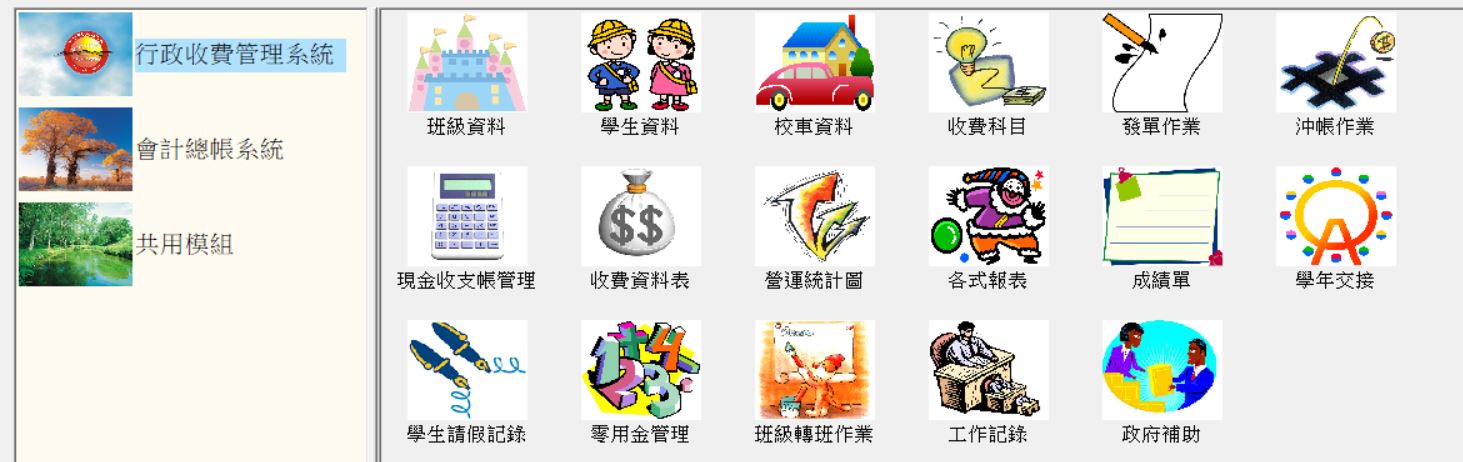Viewport: 1463px width, 462px height.
Task: Open 政府補助 module
Action: pyautogui.click(x=1161, y=371)
